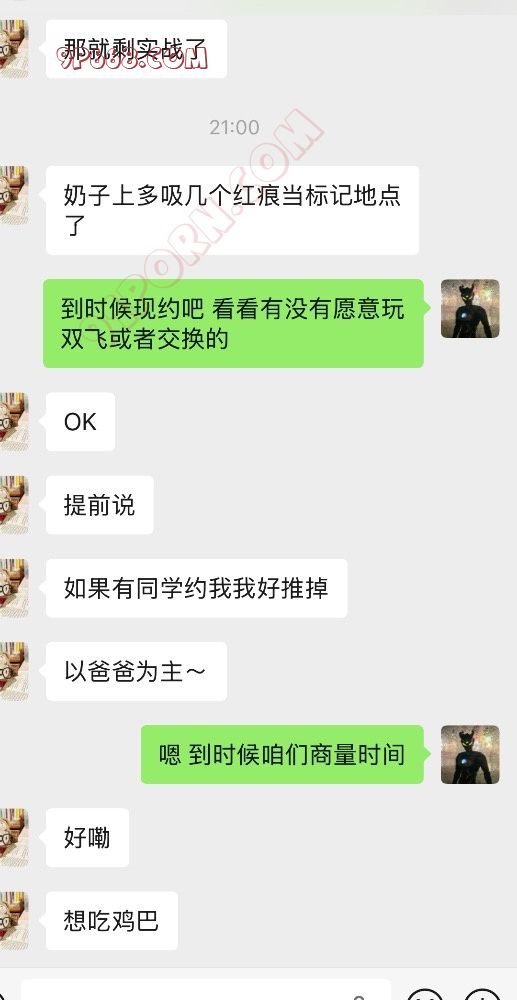517x1000 pixels.
Task: Tap the message input field
Action: pos(206,990)
